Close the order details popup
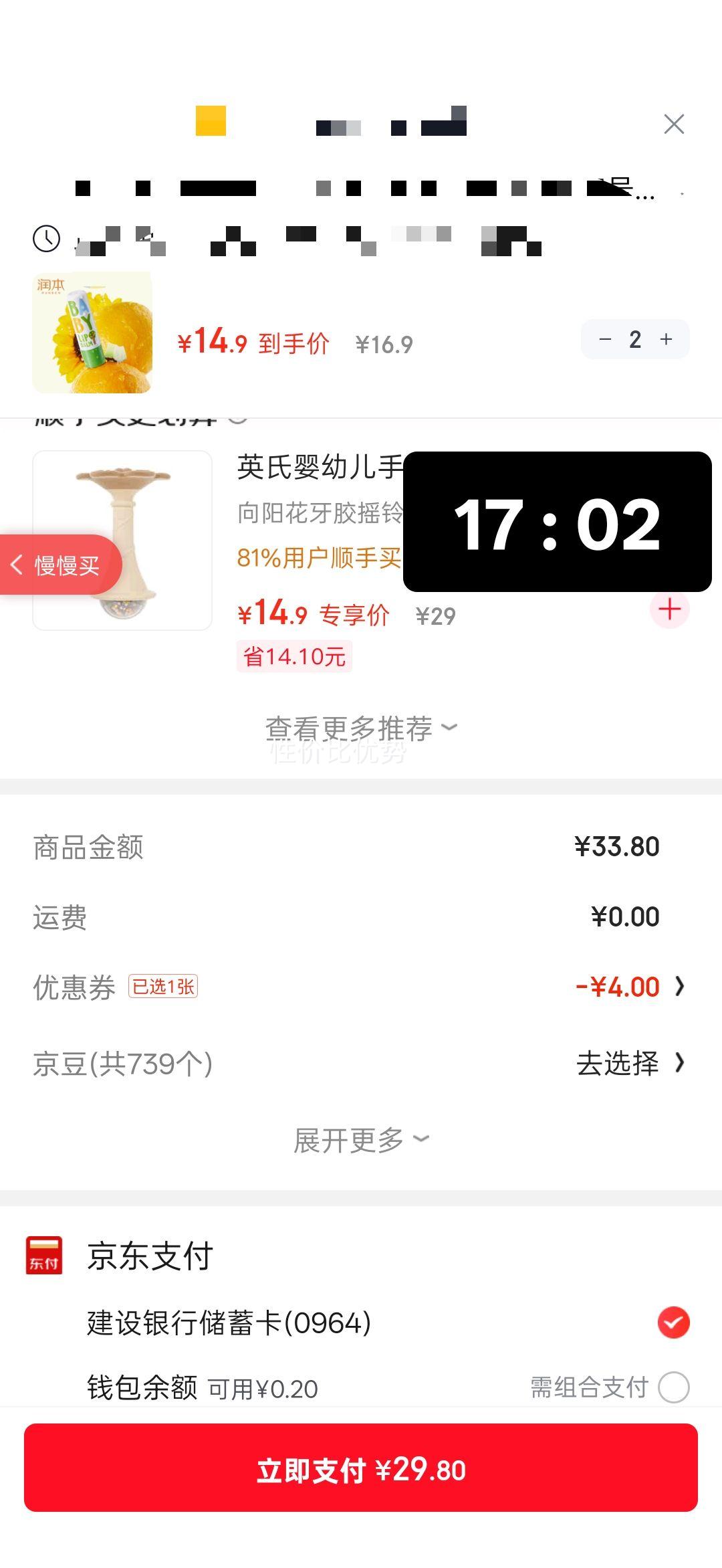Image resolution: width=722 pixels, height=1568 pixels. (x=673, y=124)
